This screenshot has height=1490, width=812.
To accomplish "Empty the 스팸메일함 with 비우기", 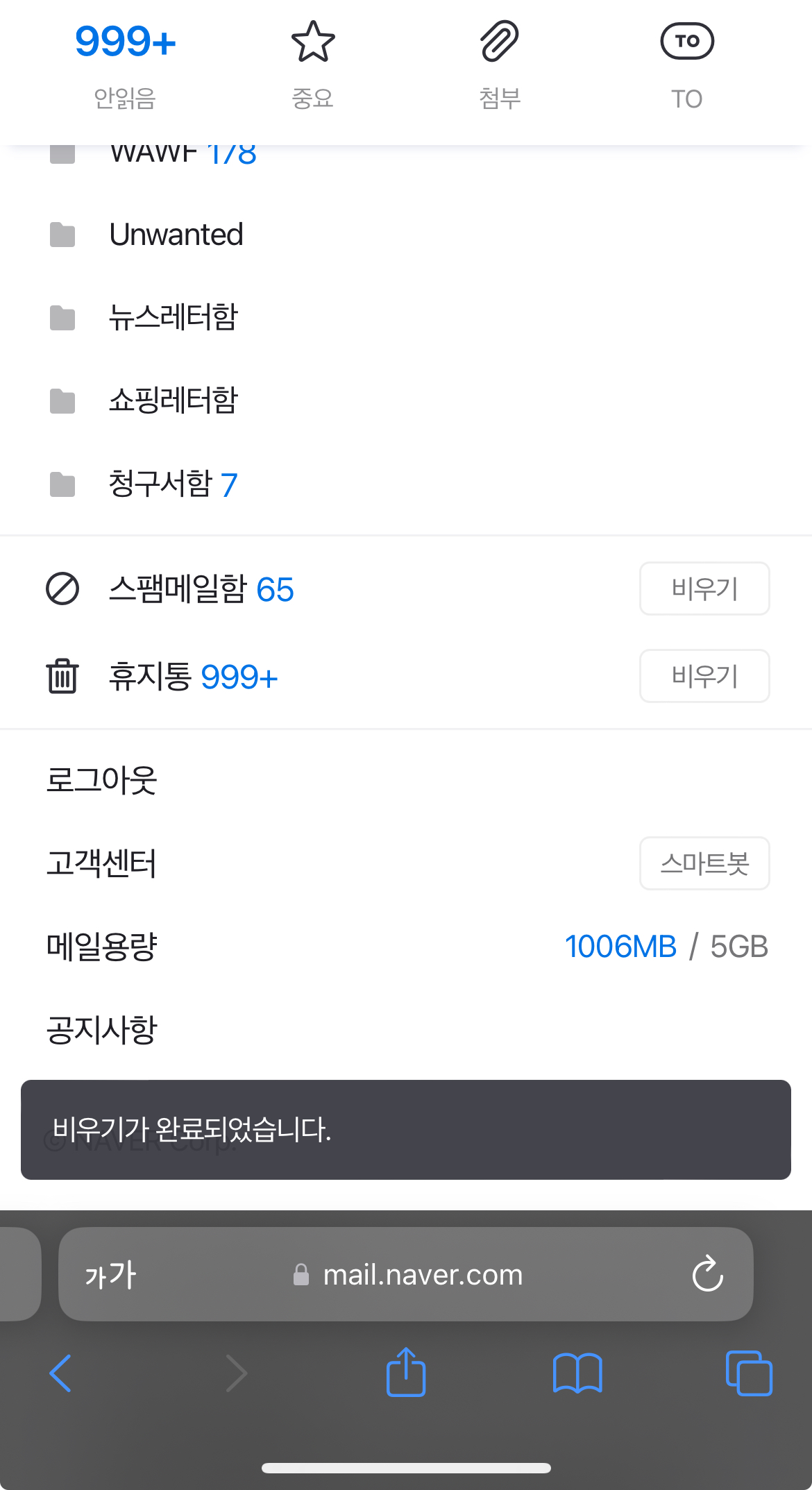I will coord(704,589).
